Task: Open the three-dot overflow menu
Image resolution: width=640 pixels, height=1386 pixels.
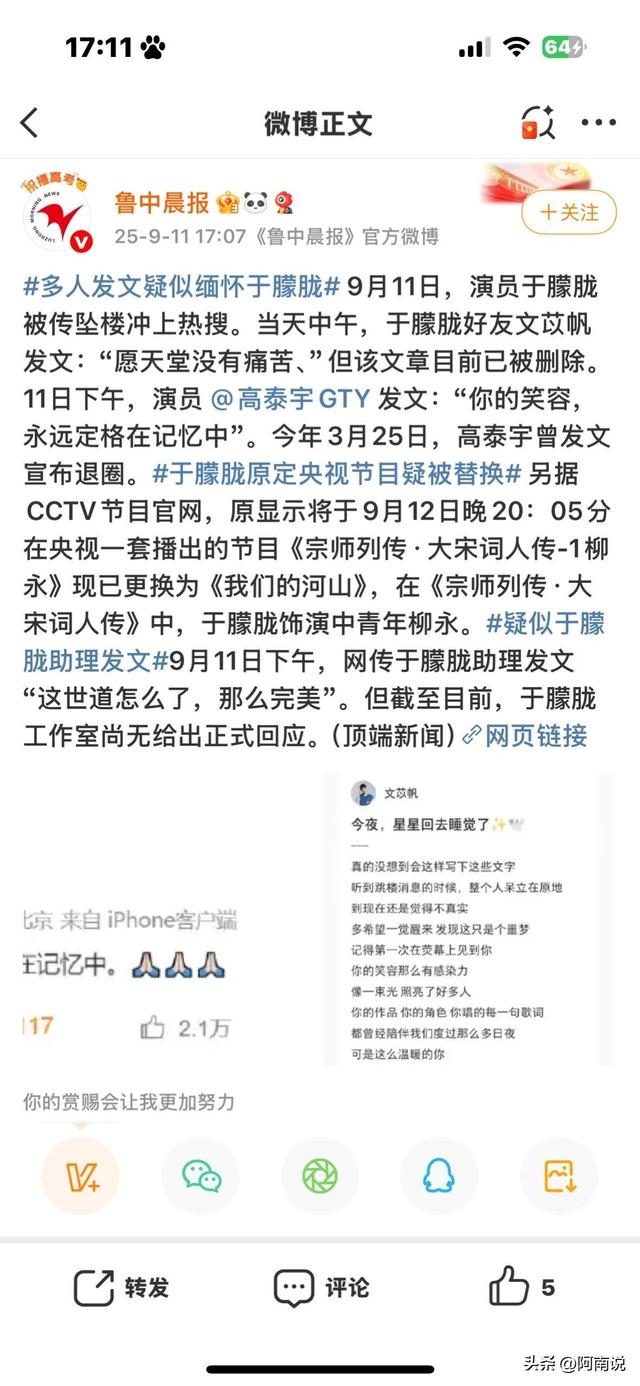Action: [x=599, y=123]
